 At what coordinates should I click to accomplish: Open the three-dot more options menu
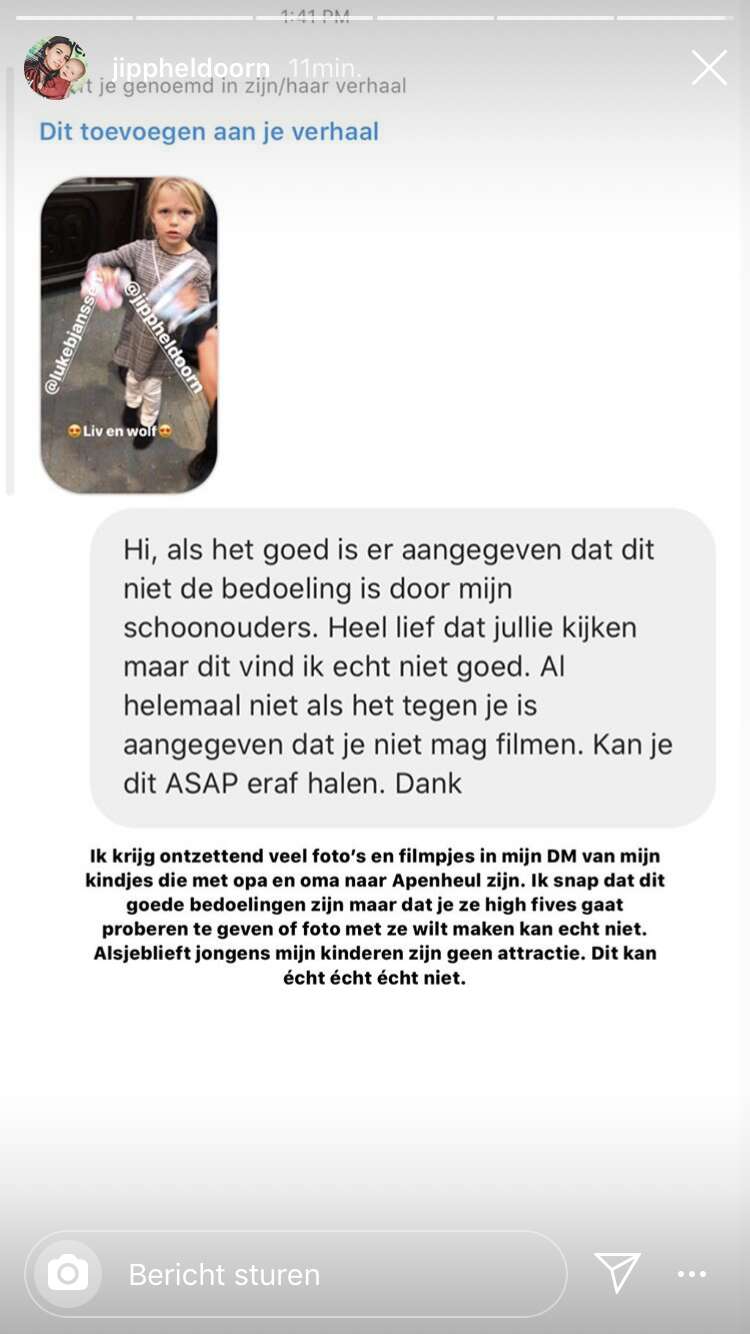[x=692, y=1274]
